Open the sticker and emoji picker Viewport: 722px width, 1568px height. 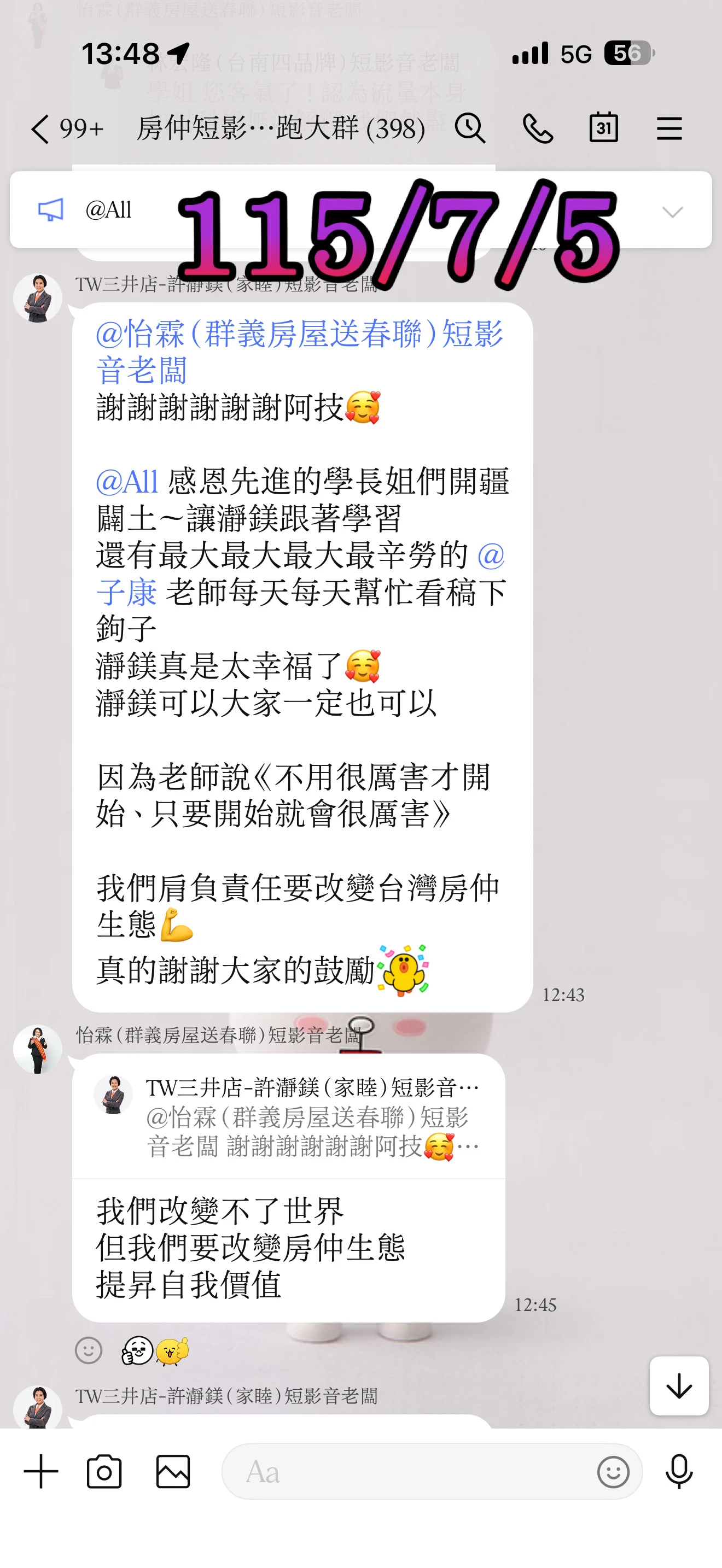click(613, 1472)
